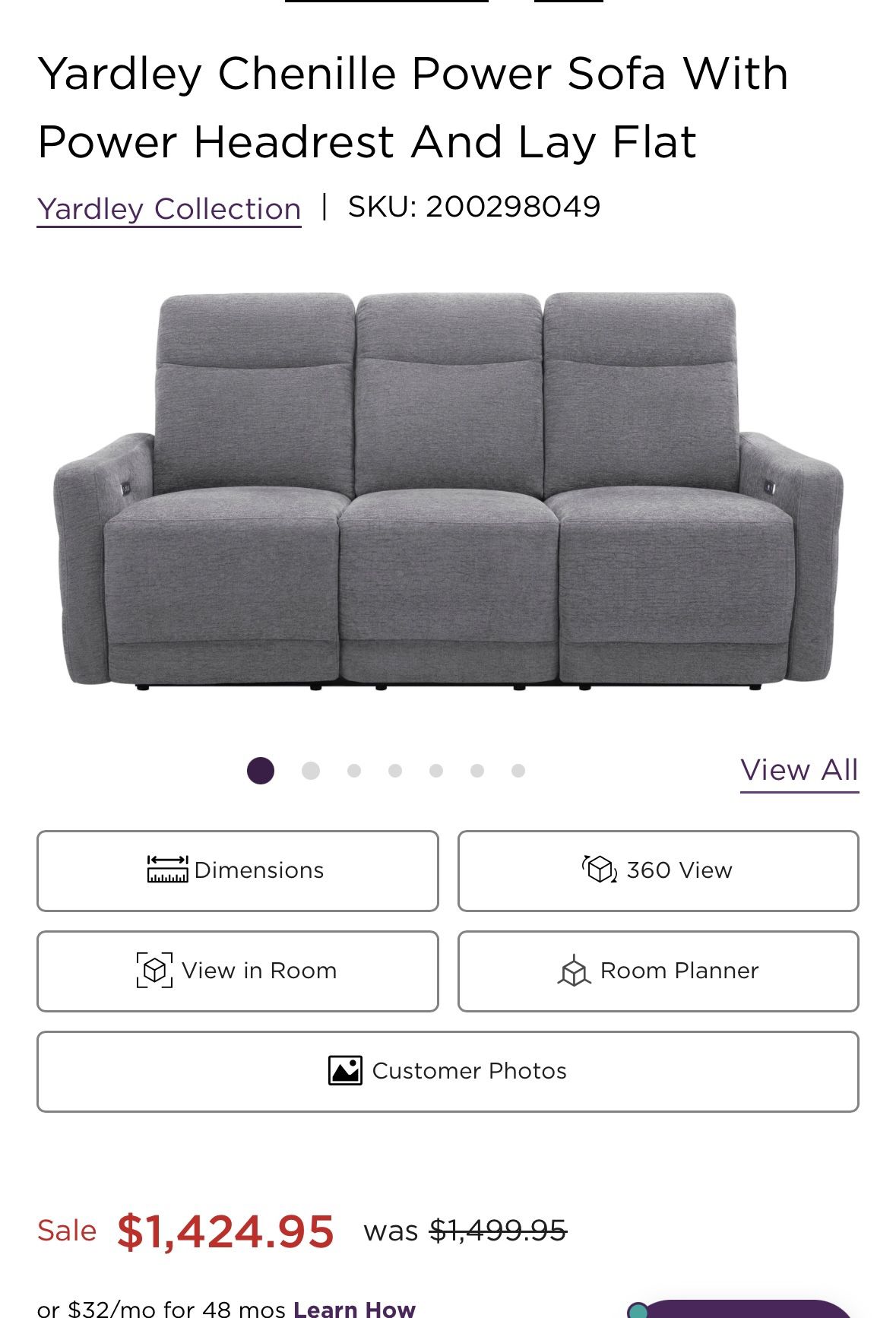
Task: Click the View All photos link
Action: coord(799,770)
